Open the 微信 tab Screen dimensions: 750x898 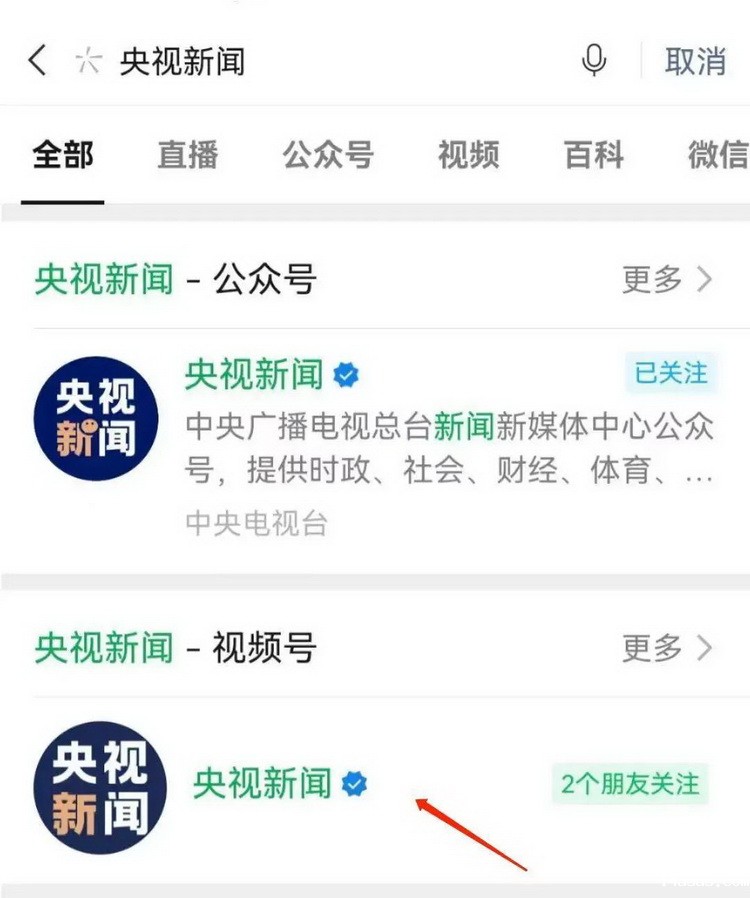point(718,156)
